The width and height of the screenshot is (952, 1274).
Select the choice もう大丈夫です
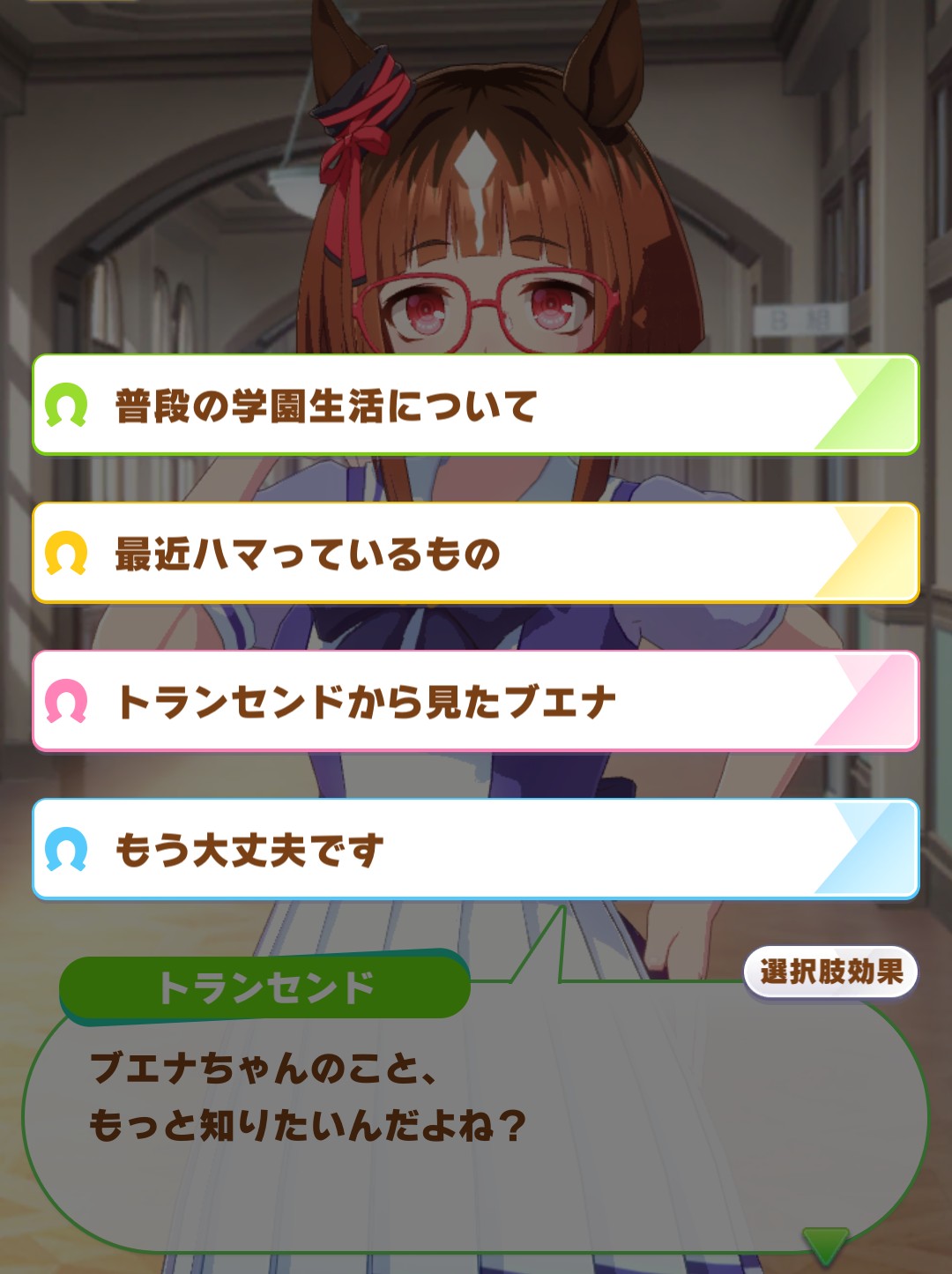click(x=476, y=850)
